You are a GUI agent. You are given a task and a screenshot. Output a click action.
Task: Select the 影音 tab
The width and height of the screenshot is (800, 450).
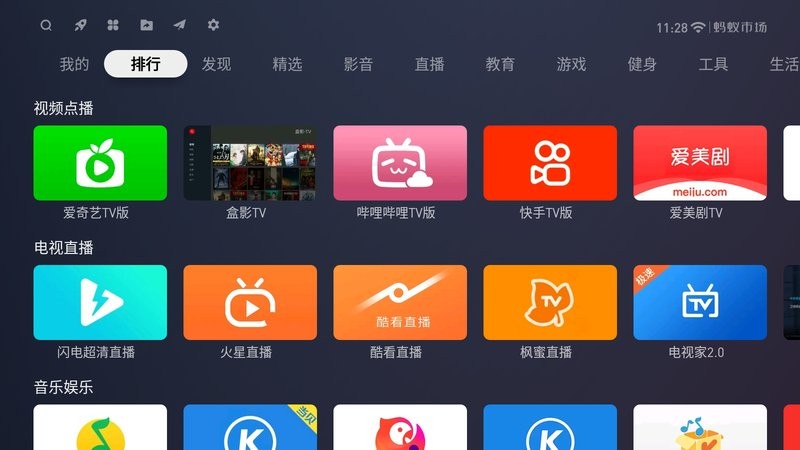[358, 64]
